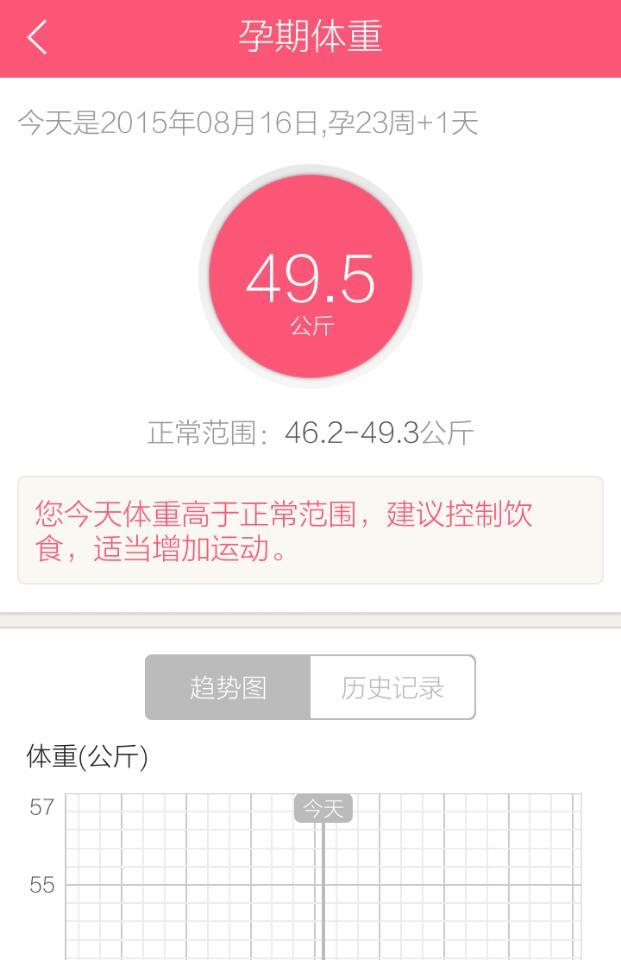Go back from the 孕期体重 screen
This screenshot has width=621, height=960.
[x=37, y=38]
